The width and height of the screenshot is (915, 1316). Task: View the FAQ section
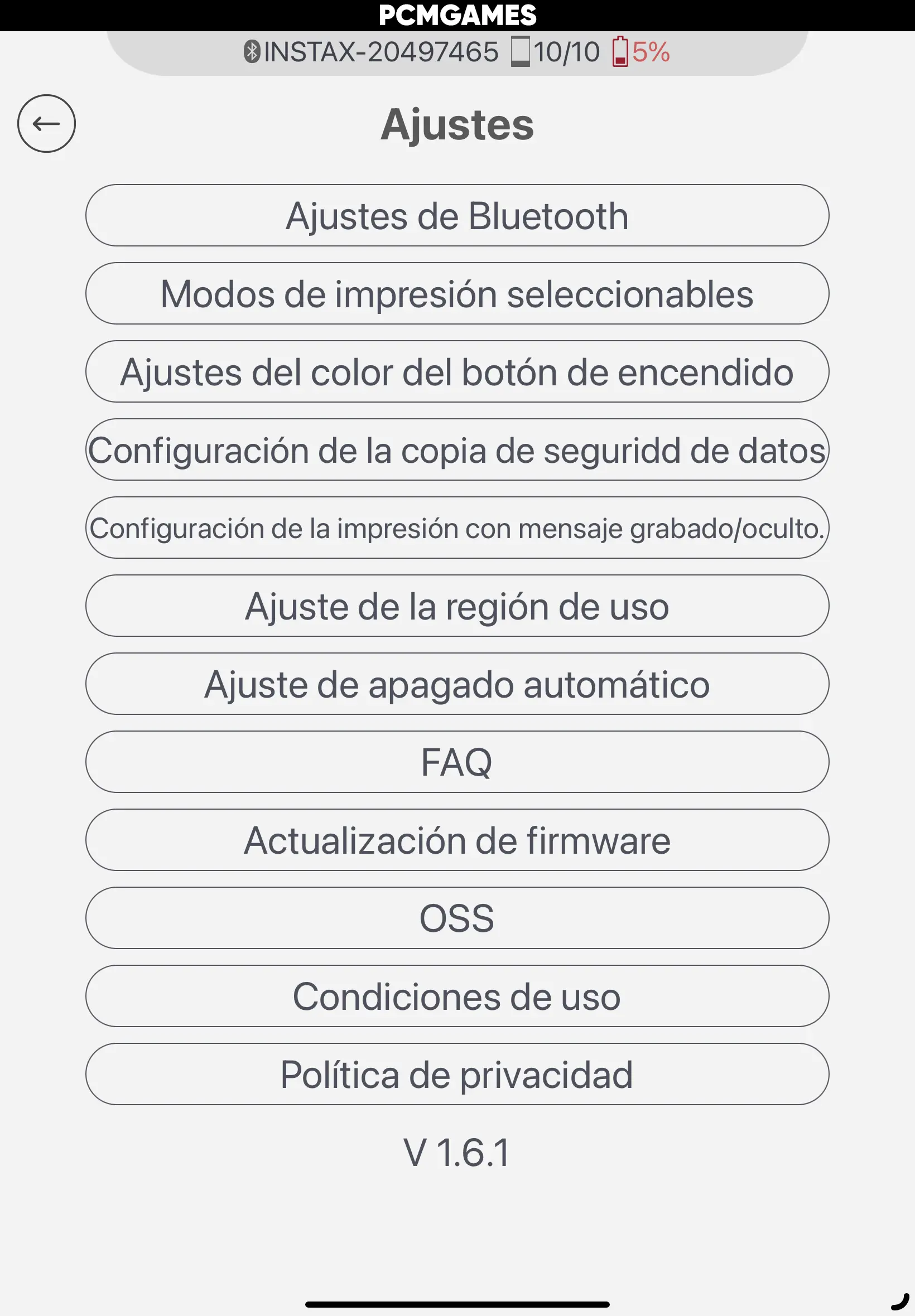coord(457,762)
